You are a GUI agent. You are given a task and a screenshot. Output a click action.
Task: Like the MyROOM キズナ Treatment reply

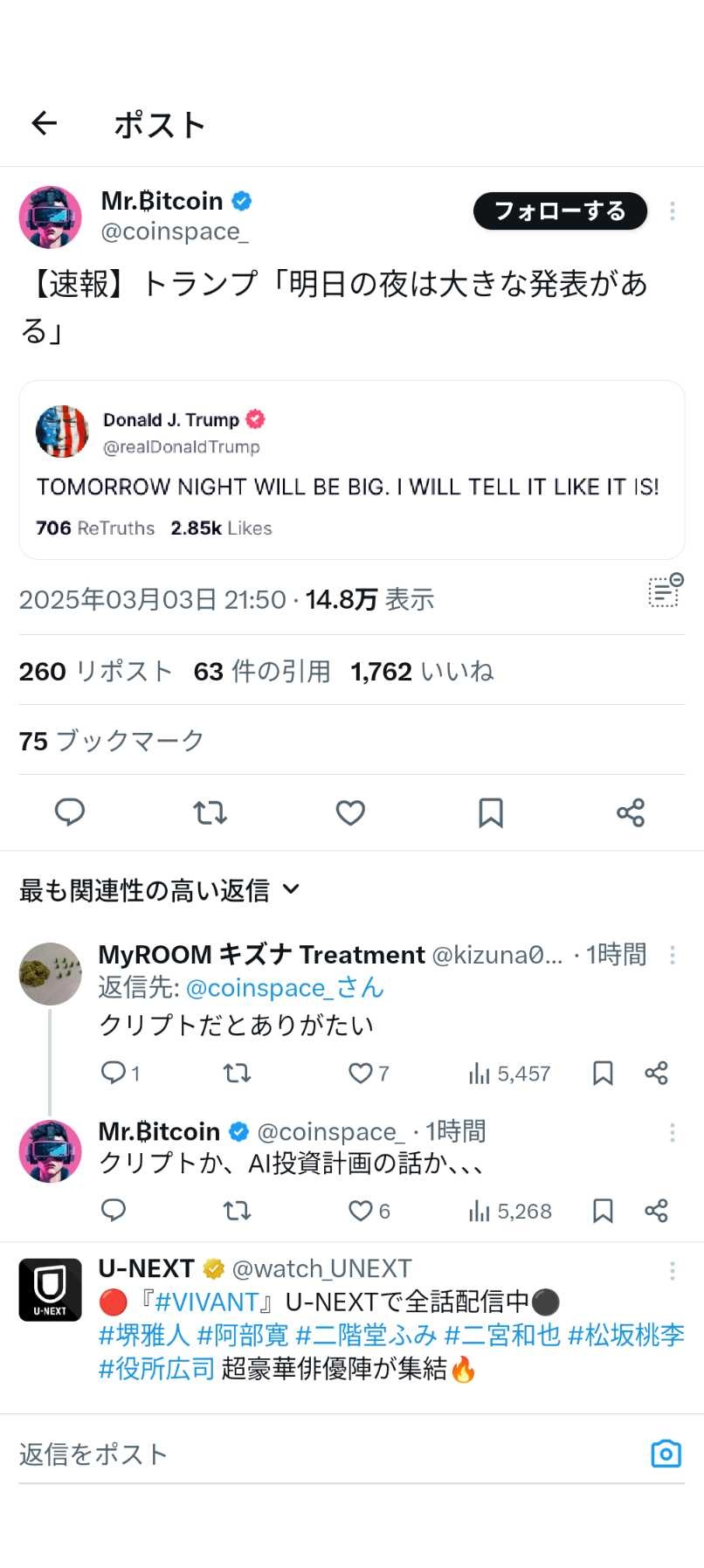pos(361,1073)
